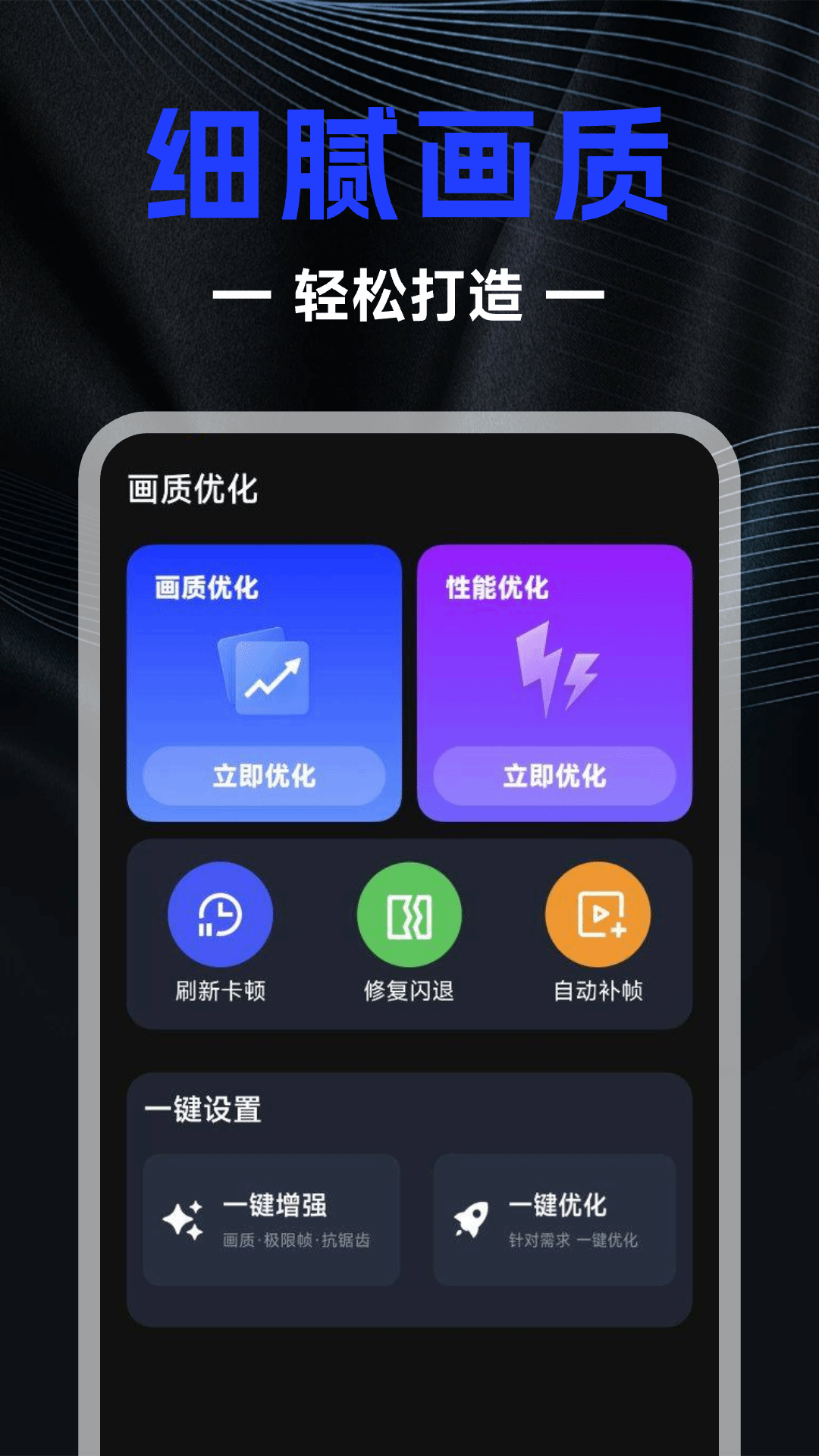Tap the blue circular icon above 刷新卡顿 label

pos(220,915)
